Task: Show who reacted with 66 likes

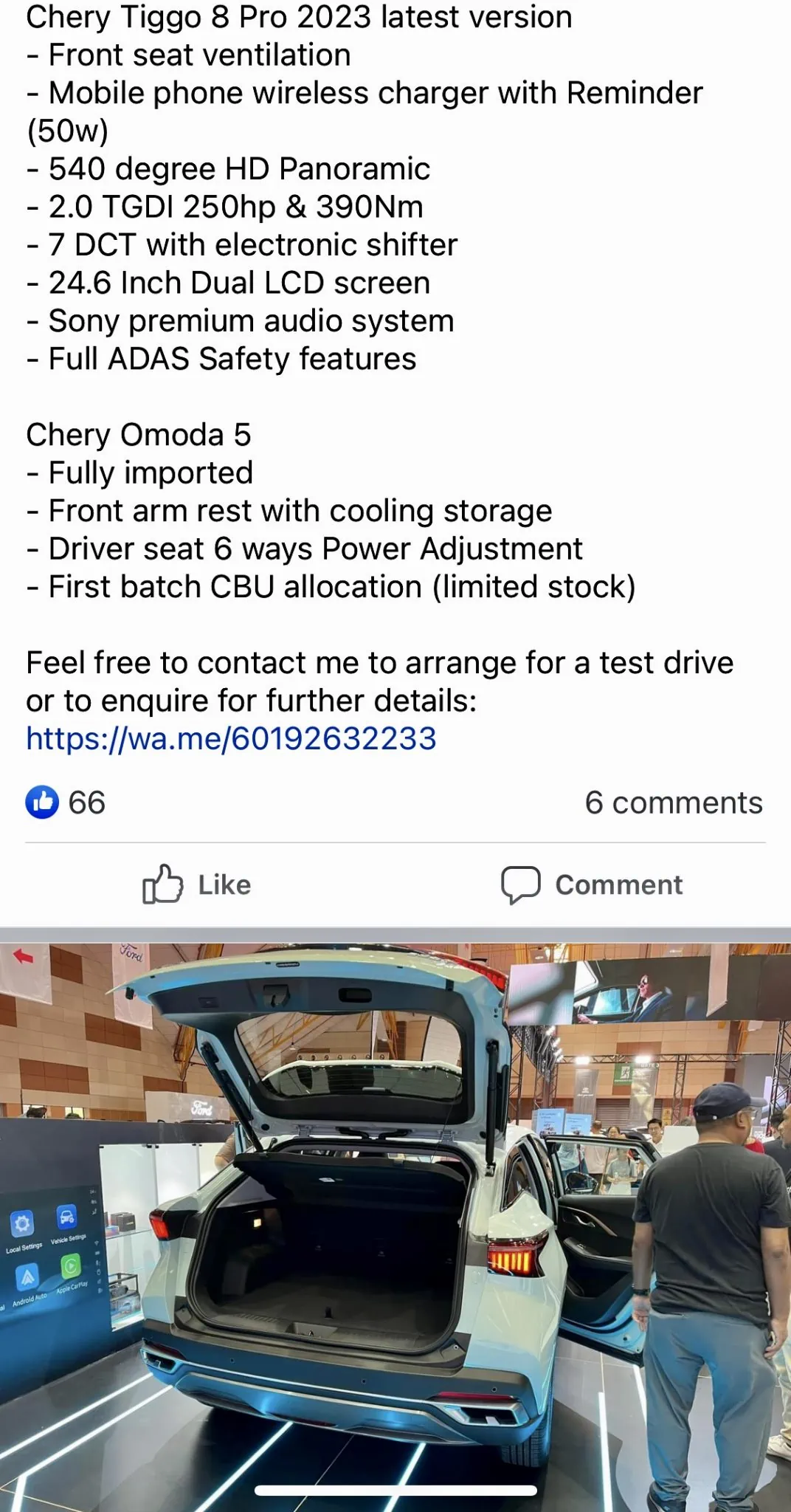Action: pos(66,803)
